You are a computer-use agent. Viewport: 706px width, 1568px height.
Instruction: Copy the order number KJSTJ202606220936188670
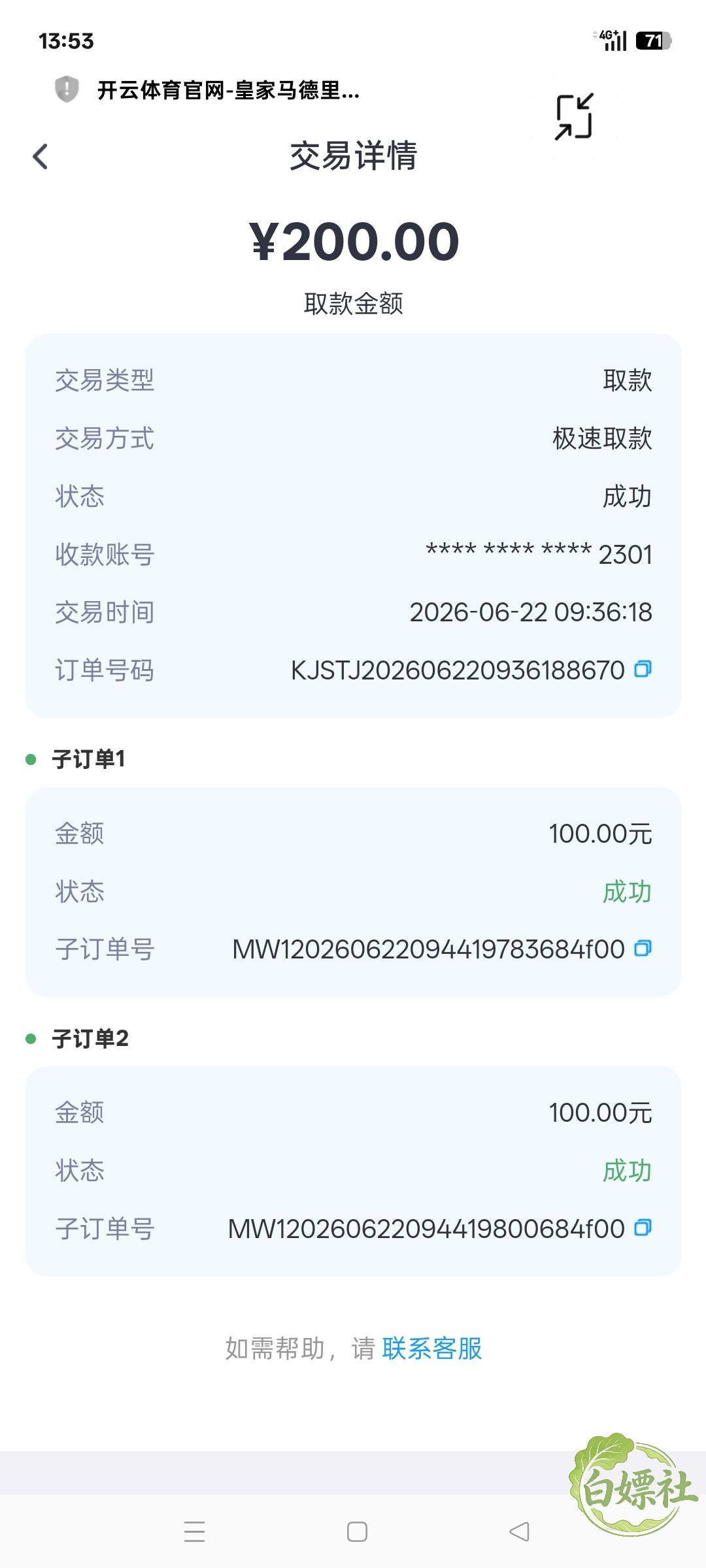[x=643, y=670]
